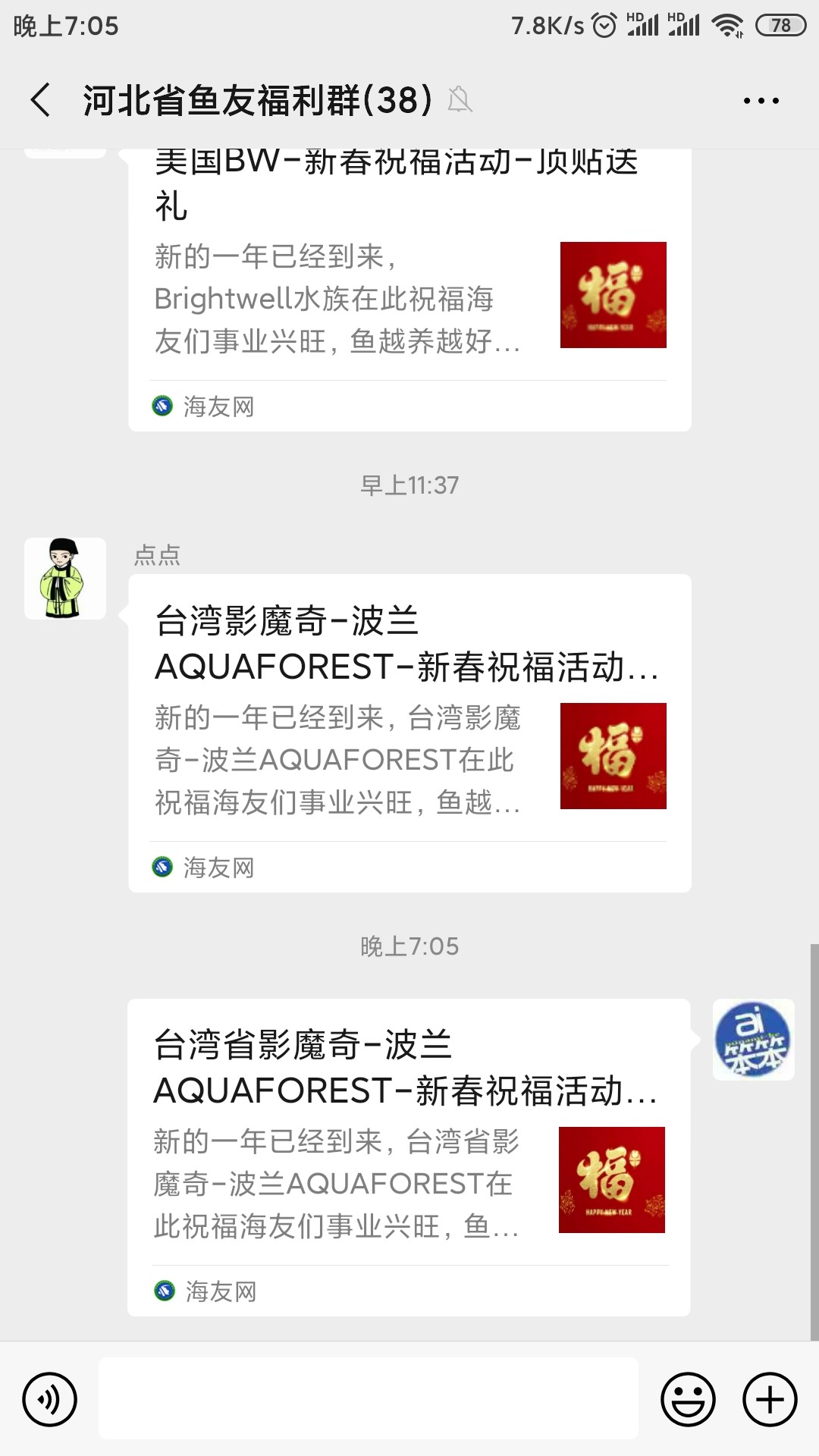819x1456 pixels.
Task: Open the emoji picker
Action: click(689, 1399)
